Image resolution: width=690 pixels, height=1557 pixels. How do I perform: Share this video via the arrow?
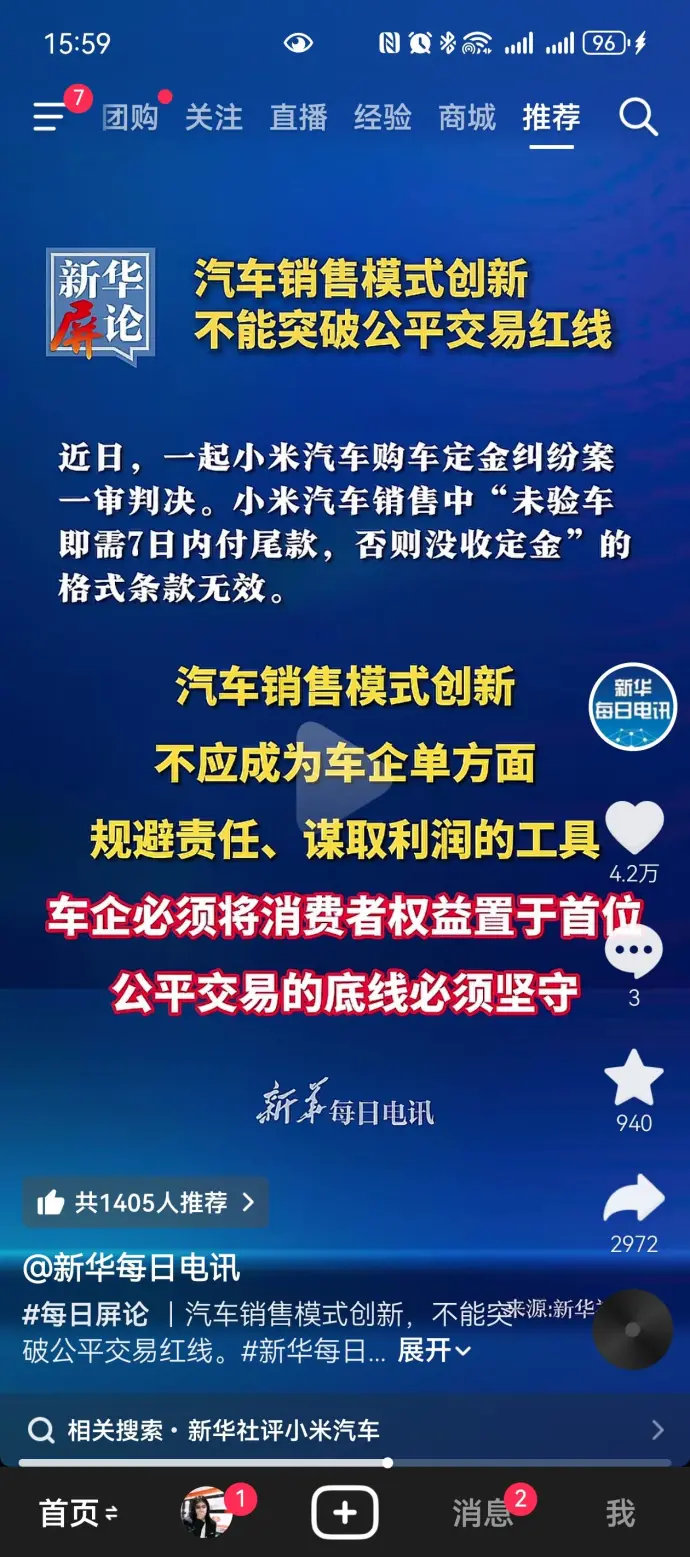point(634,1200)
